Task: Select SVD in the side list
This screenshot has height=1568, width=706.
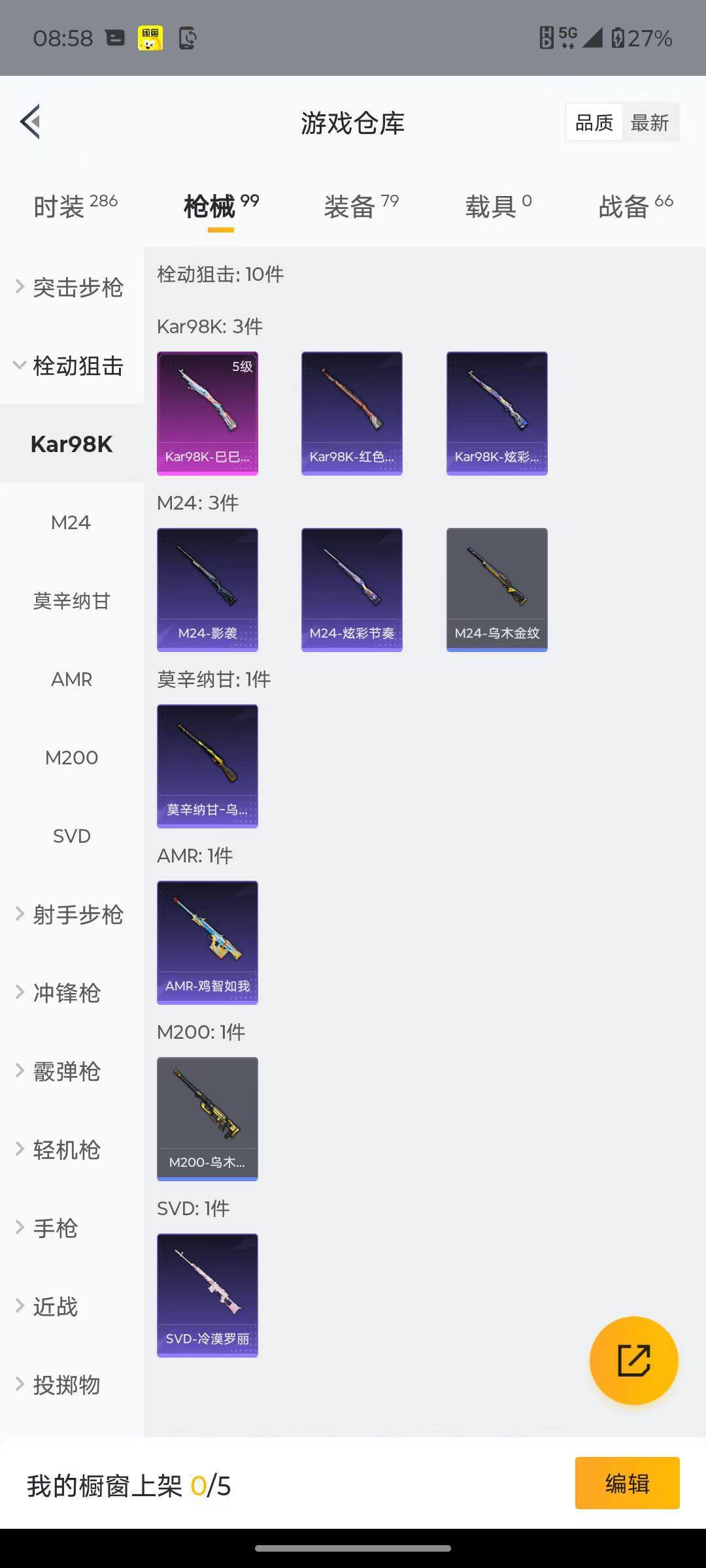Action: tap(71, 836)
